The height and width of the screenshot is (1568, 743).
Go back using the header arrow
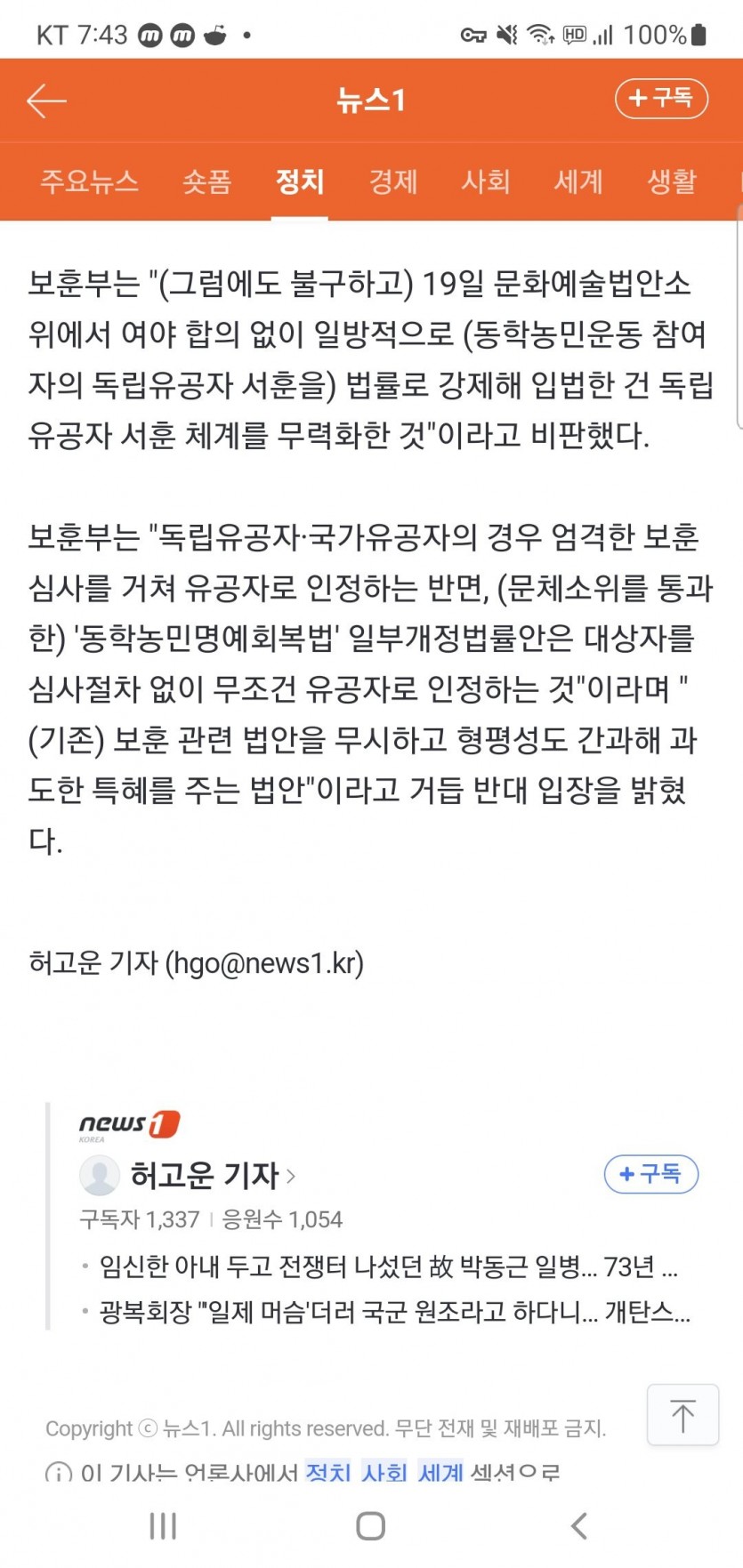coord(46,101)
